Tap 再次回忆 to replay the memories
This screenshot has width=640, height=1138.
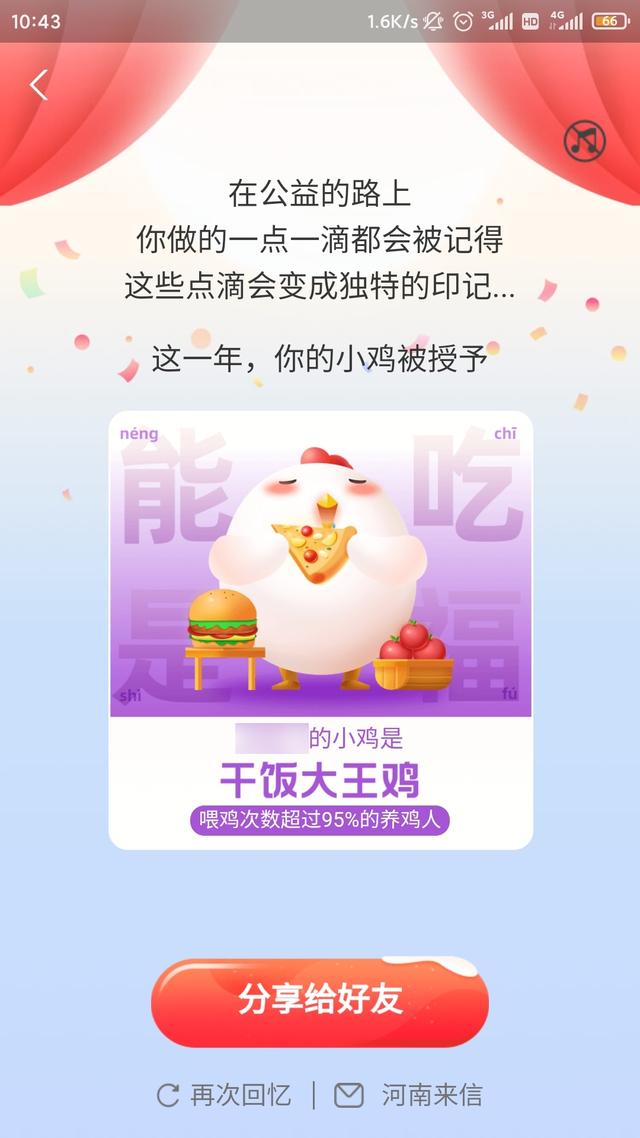tap(224, 1095)
